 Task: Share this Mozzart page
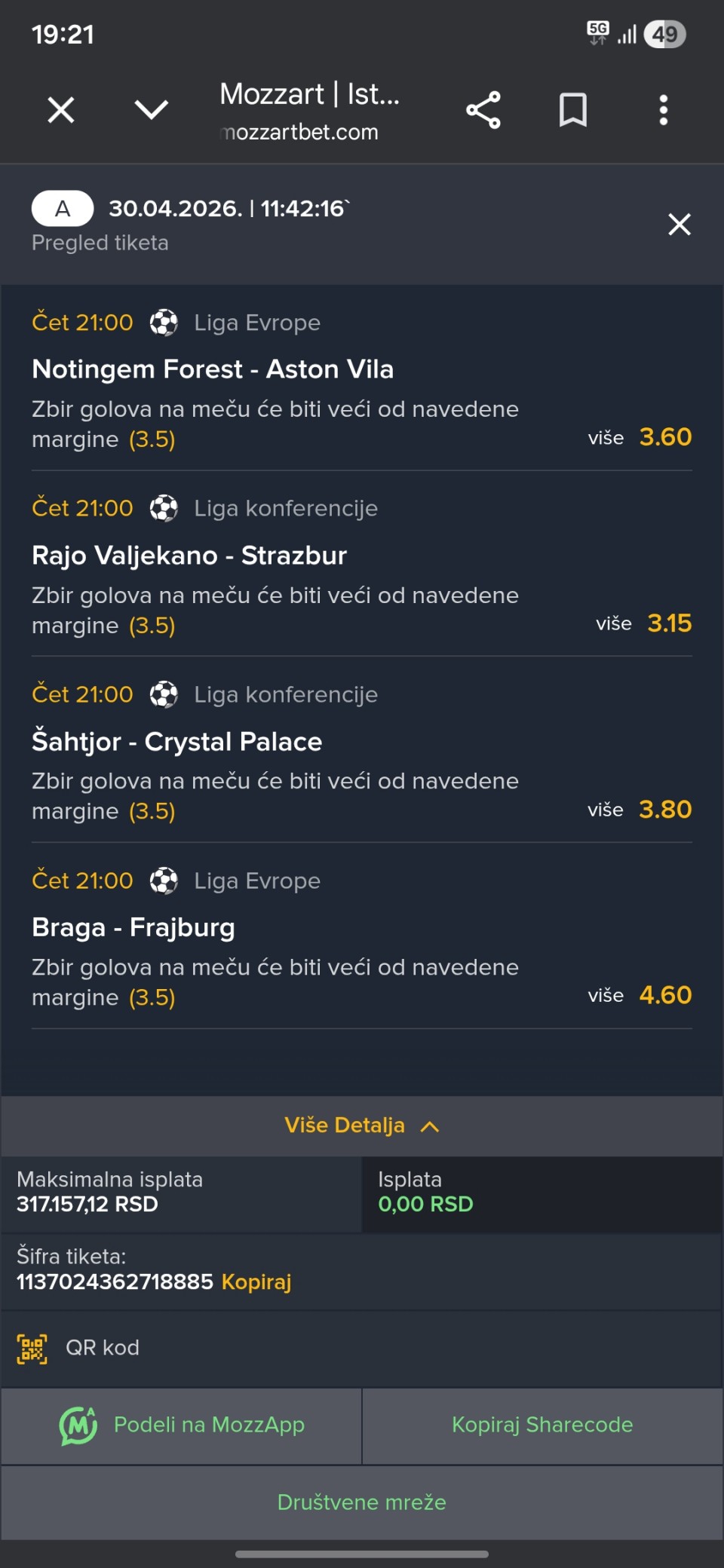click(x=483, y=110)
